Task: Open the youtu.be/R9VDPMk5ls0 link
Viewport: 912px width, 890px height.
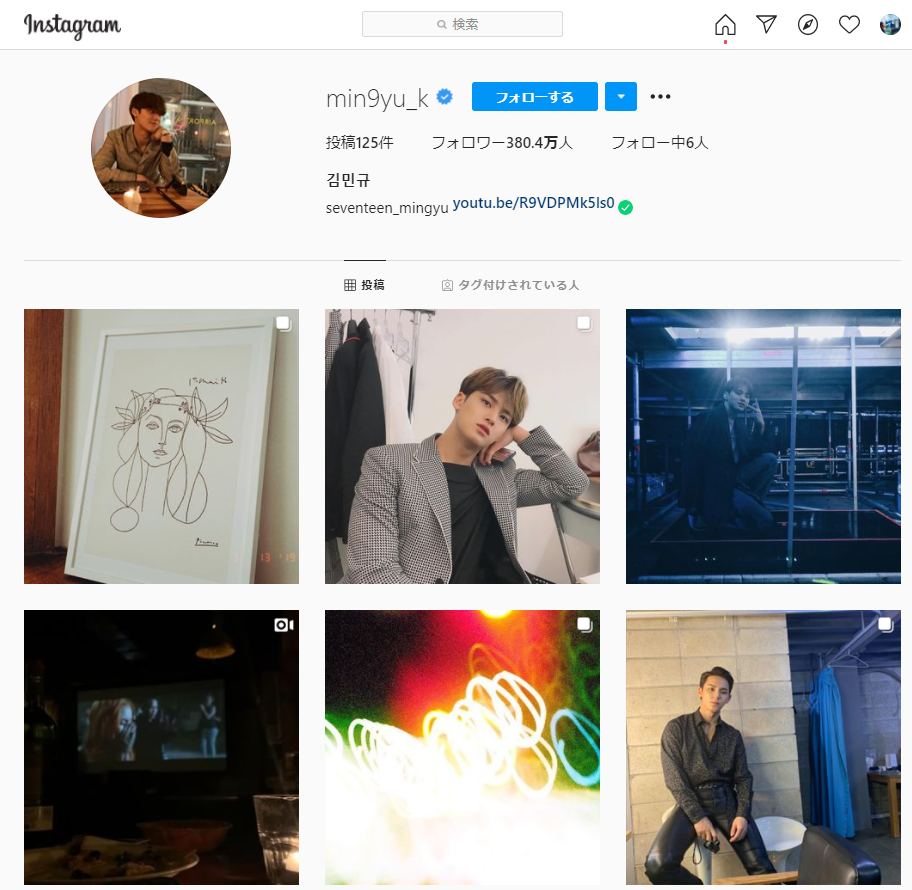Action: [533, 203]
